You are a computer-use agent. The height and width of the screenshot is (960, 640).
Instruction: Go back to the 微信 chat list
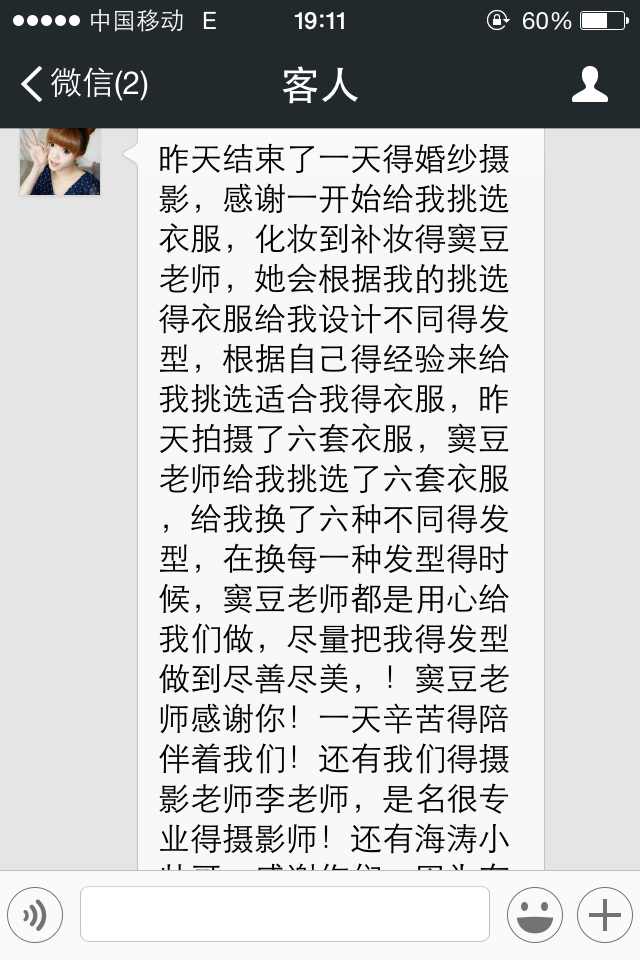click(x=85, y=85)
